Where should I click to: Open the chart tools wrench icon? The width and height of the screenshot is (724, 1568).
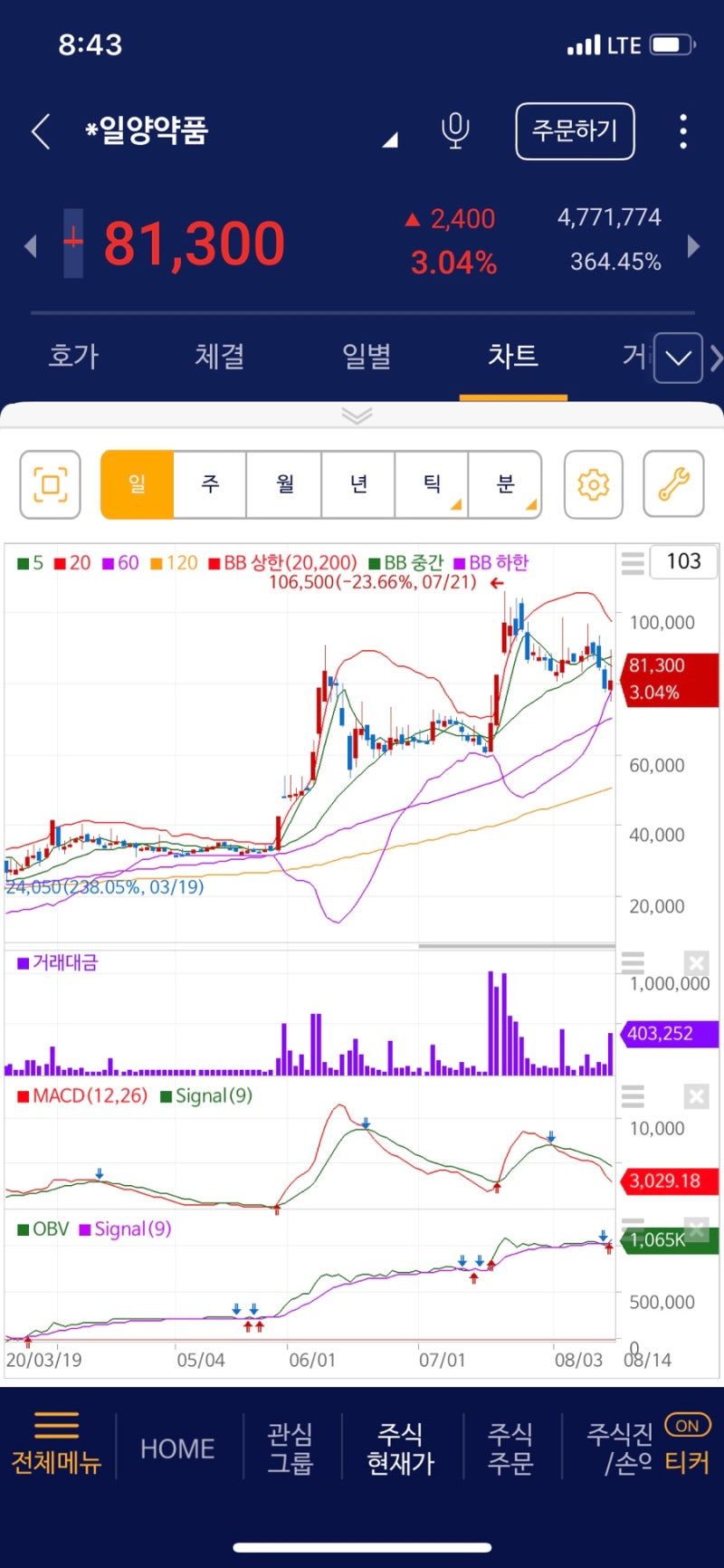tap(673, 484)
